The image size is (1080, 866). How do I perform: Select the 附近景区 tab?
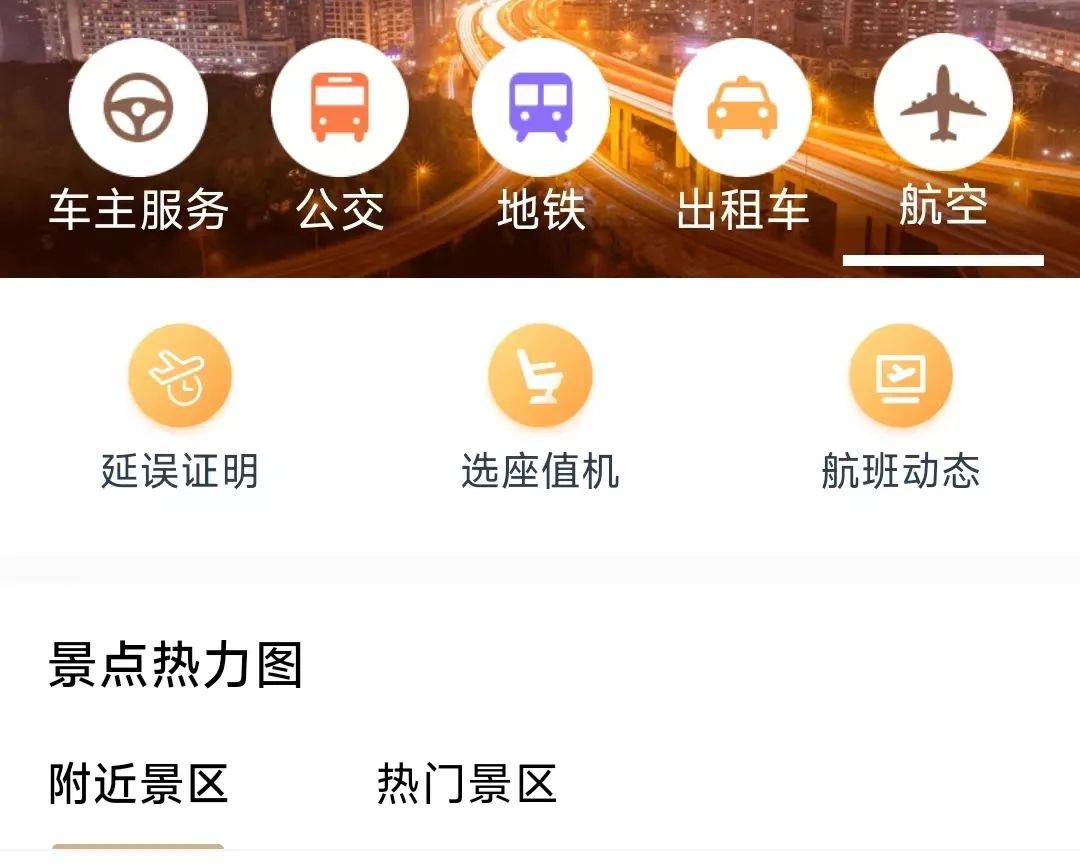coord(139,784)
